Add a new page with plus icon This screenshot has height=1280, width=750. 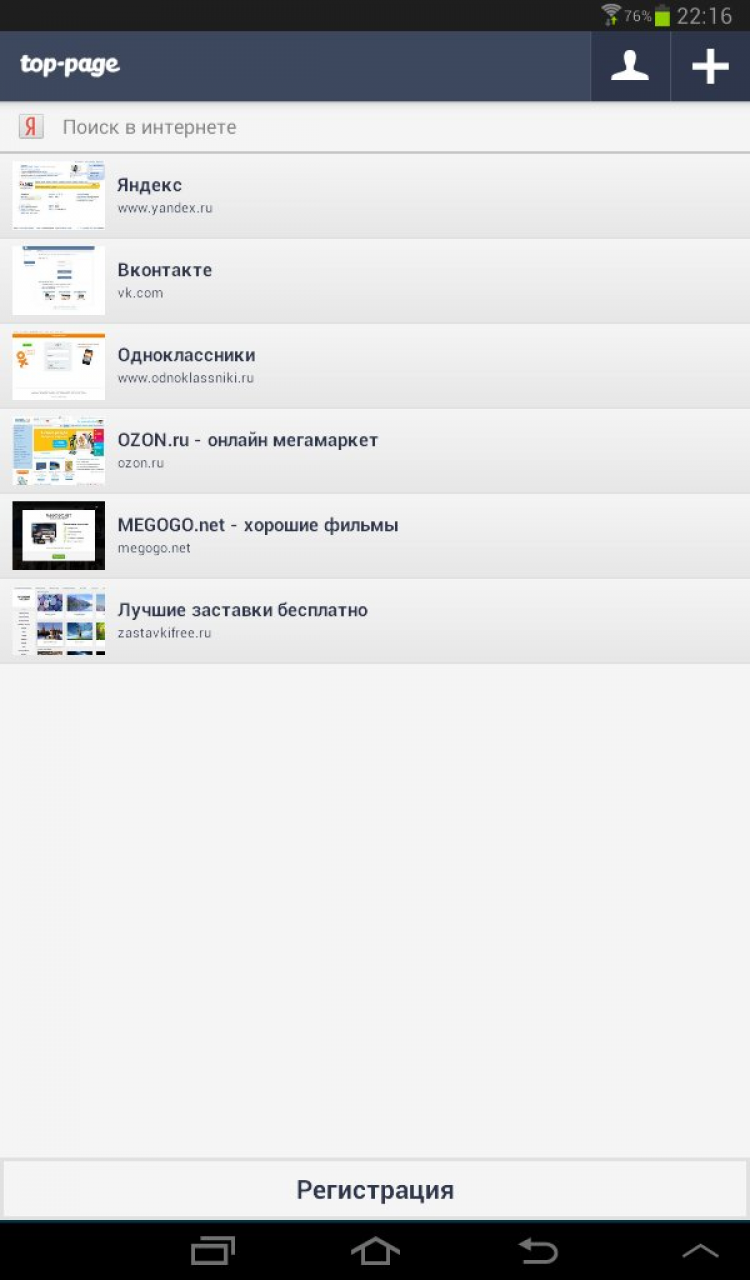pyautogui.click(x=710, y=66)
